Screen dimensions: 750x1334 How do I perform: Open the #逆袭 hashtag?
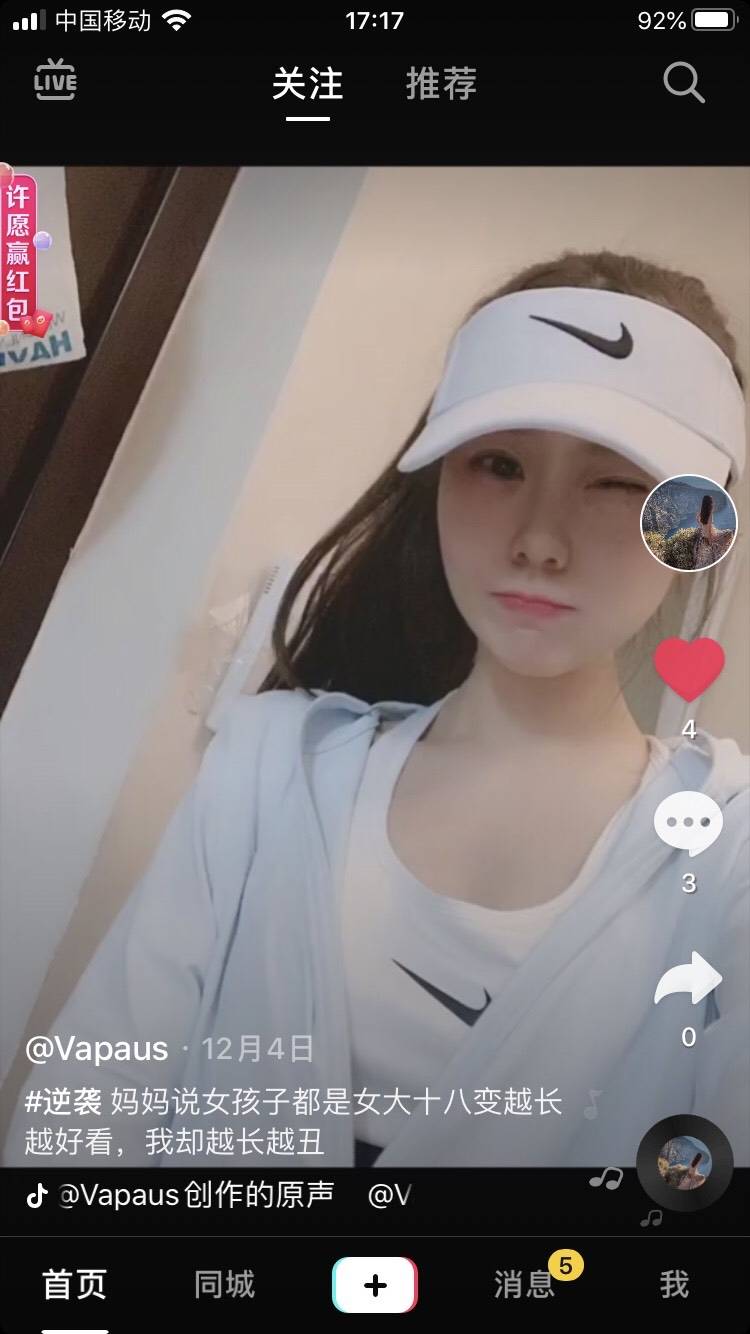[63, 1103]
